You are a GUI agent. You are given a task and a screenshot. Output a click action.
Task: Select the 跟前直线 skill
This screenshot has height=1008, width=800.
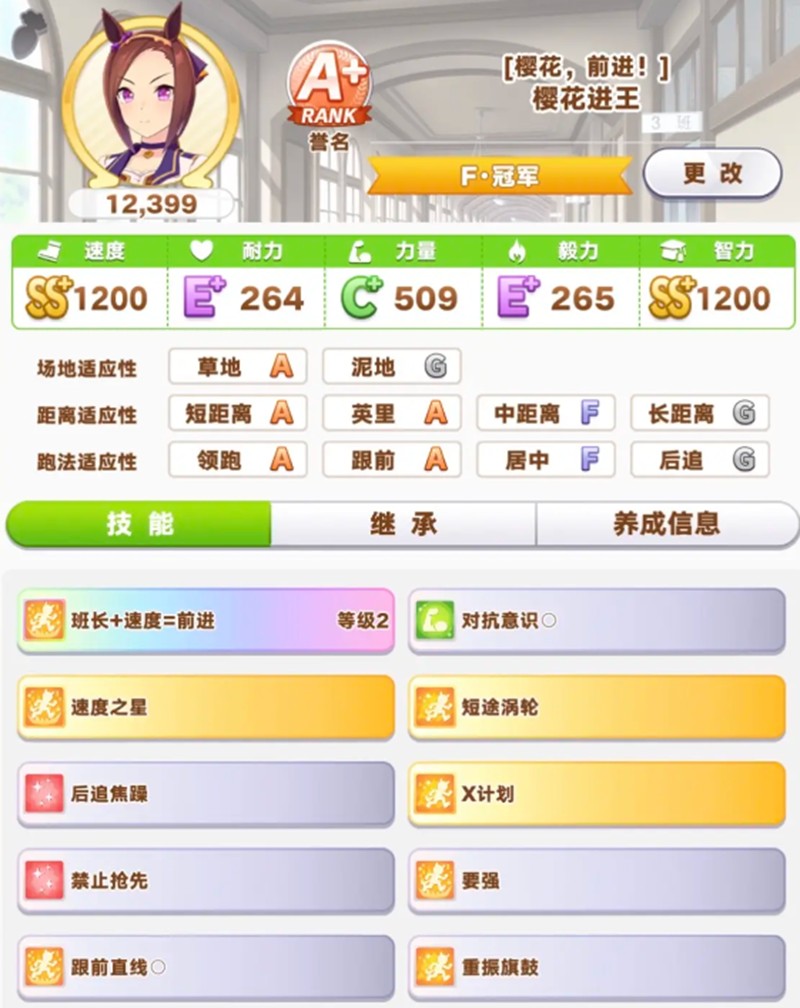click(206, 967)
